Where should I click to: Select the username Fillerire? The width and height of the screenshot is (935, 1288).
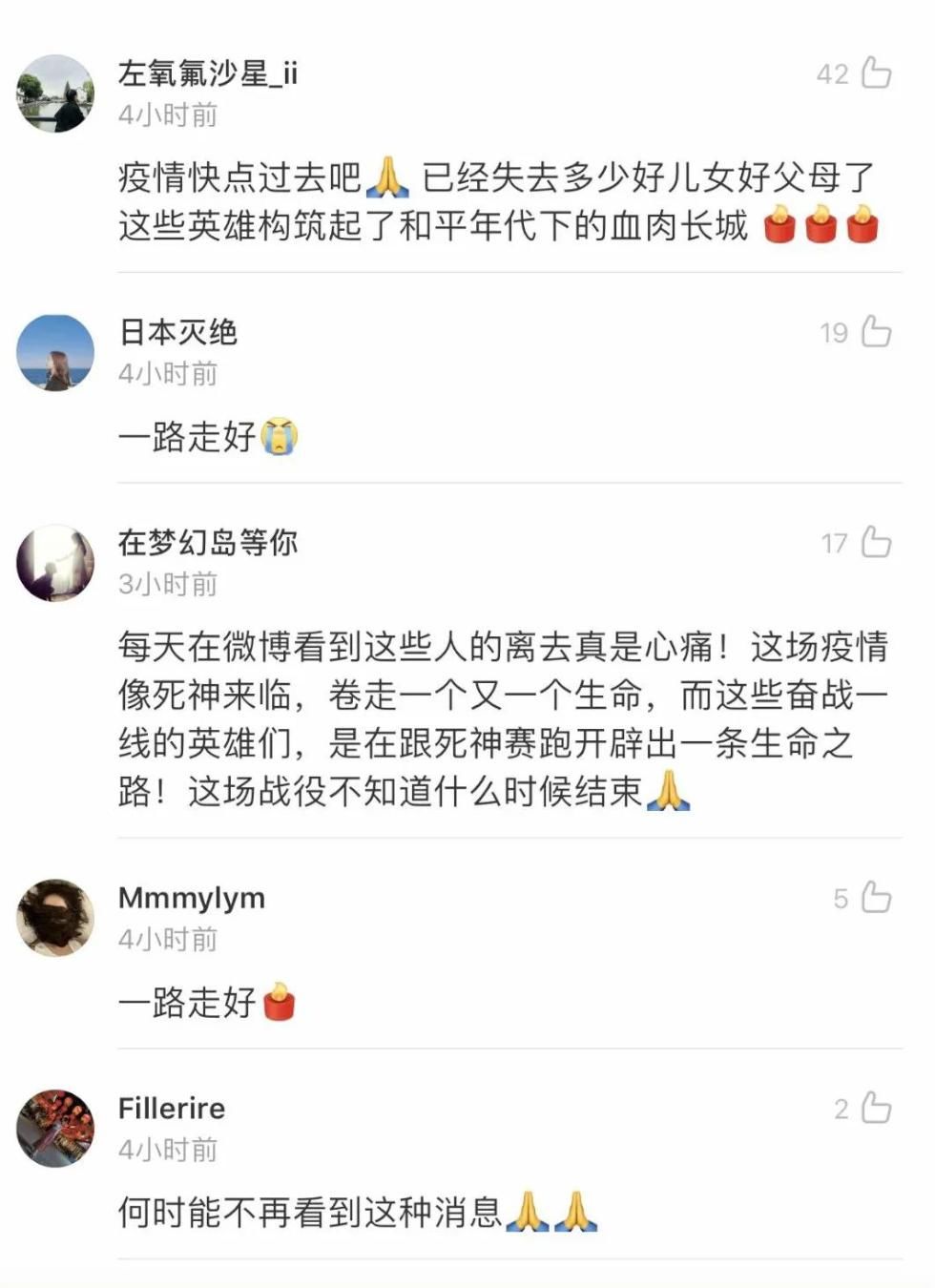coord(170,1109)
